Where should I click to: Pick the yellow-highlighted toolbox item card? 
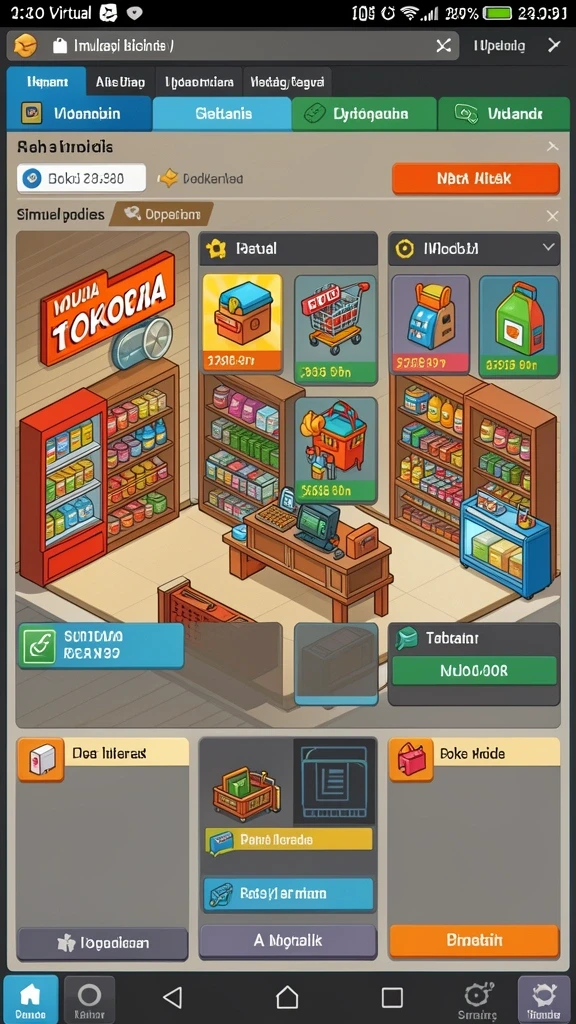point(242,323)
